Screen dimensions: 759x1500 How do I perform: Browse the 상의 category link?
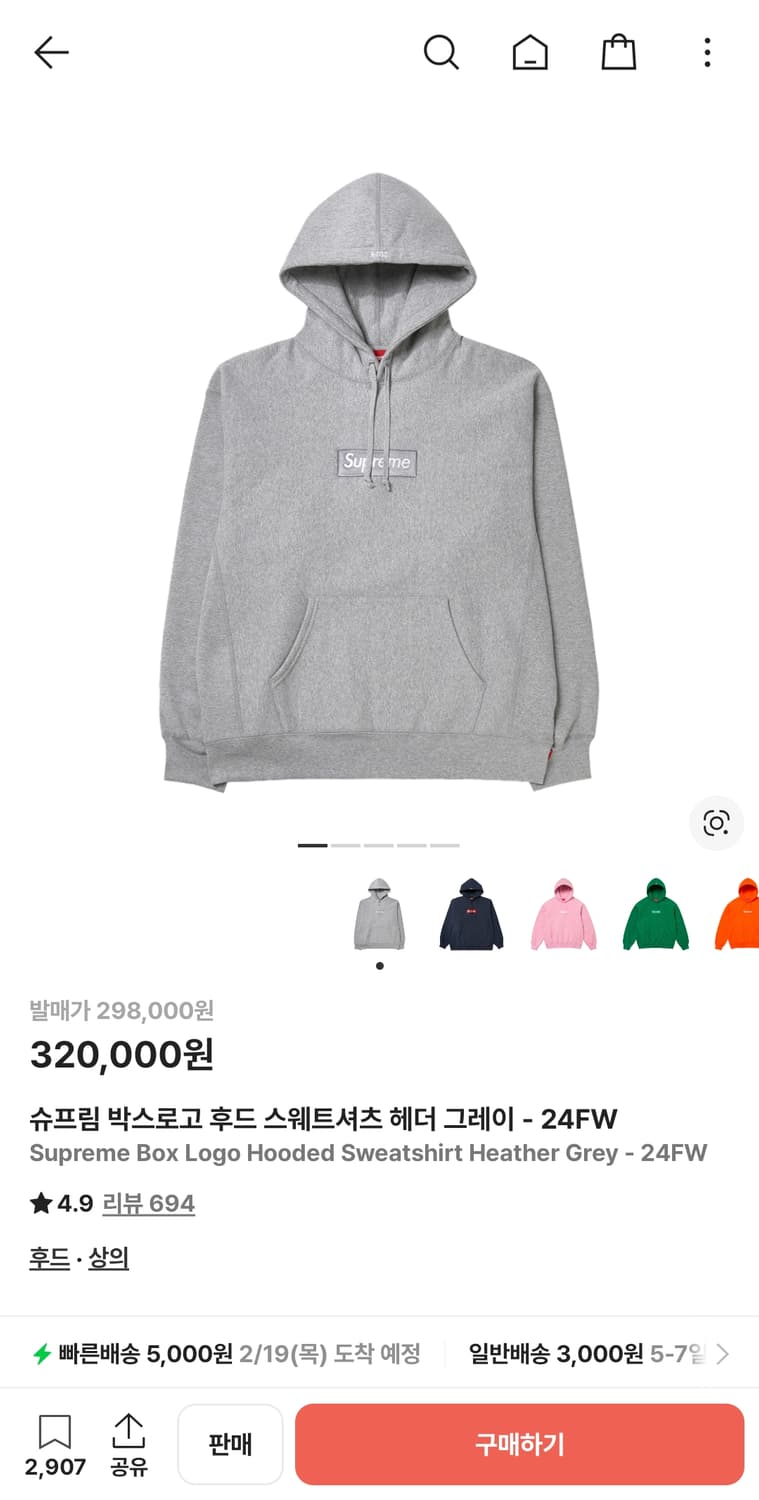coord(108,1257)
